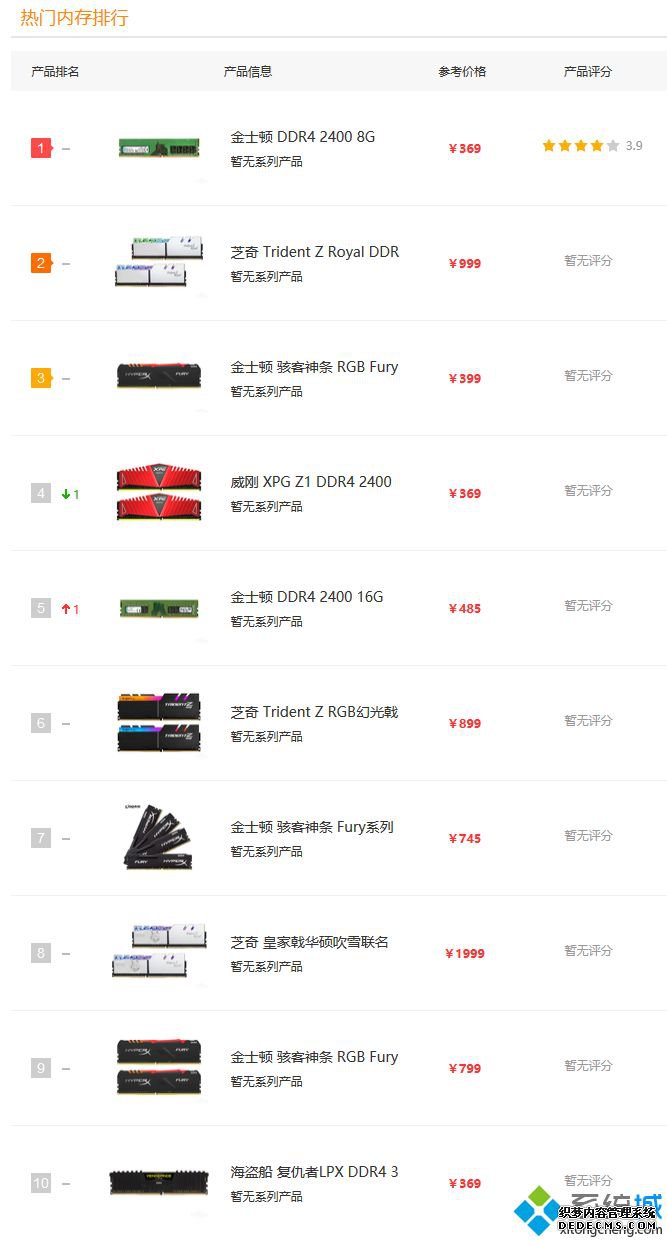View 威刚 XPG Z1 DDR4 2400 details

tap(311, 482)
